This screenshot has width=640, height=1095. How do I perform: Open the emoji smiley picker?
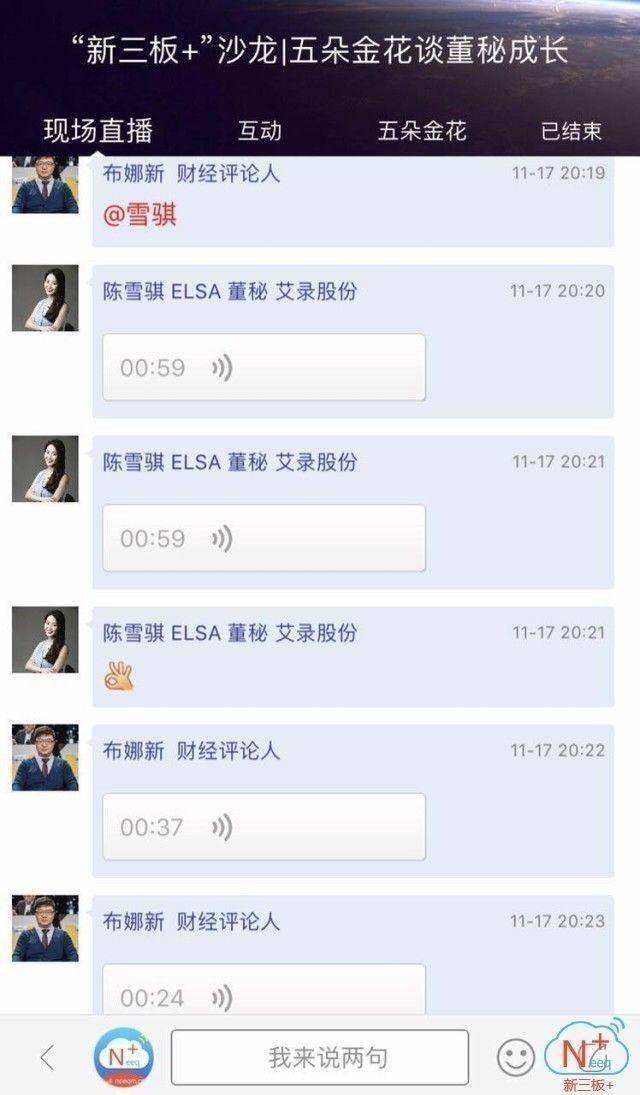(516, 1057)
